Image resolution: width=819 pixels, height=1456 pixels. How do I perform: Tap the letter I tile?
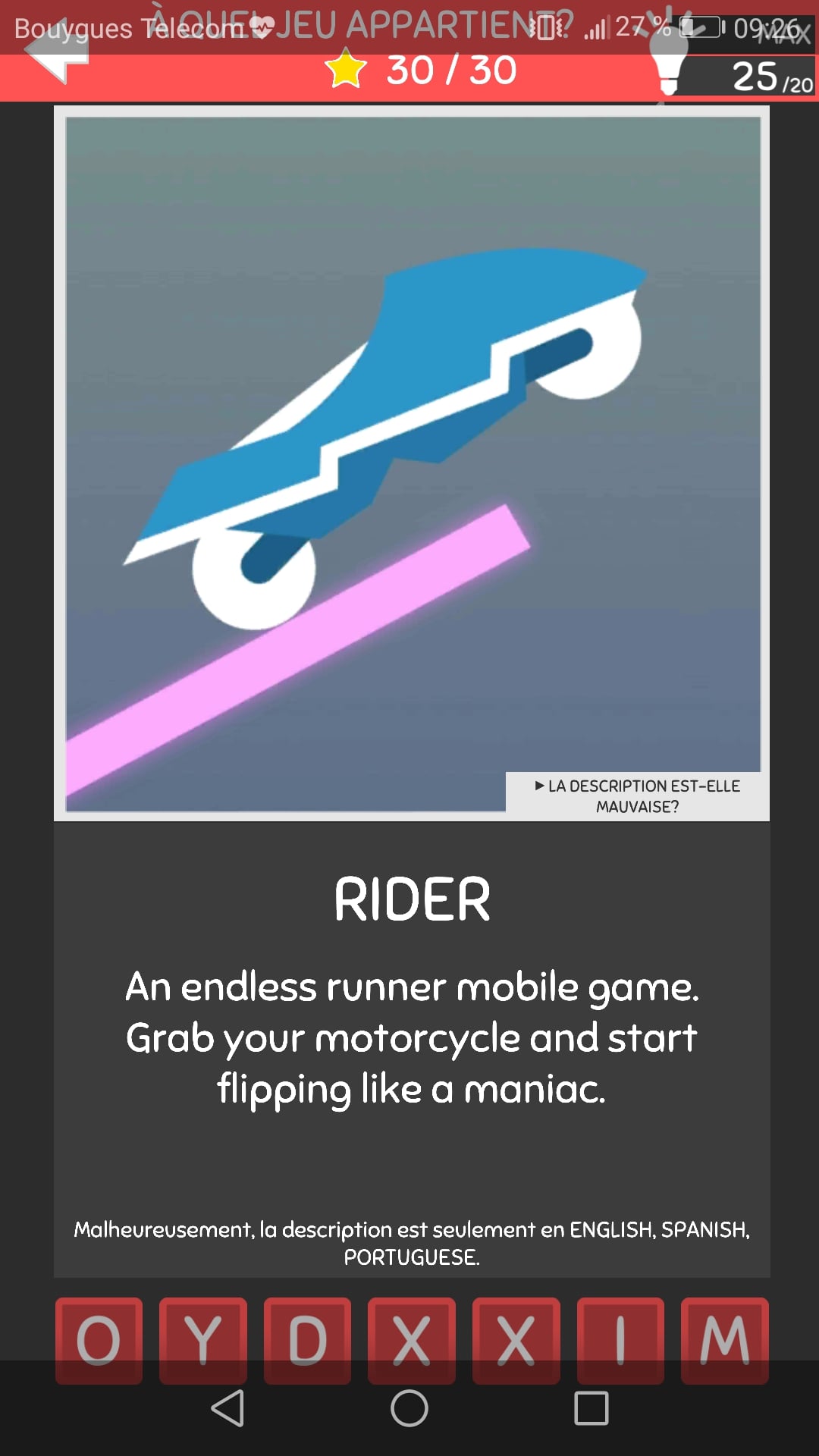click(x=620, y=1340)
